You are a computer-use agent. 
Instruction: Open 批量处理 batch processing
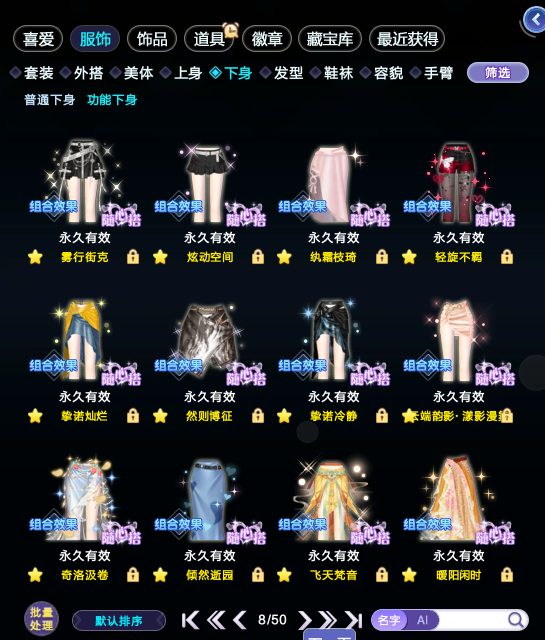(x=41, y=619)
